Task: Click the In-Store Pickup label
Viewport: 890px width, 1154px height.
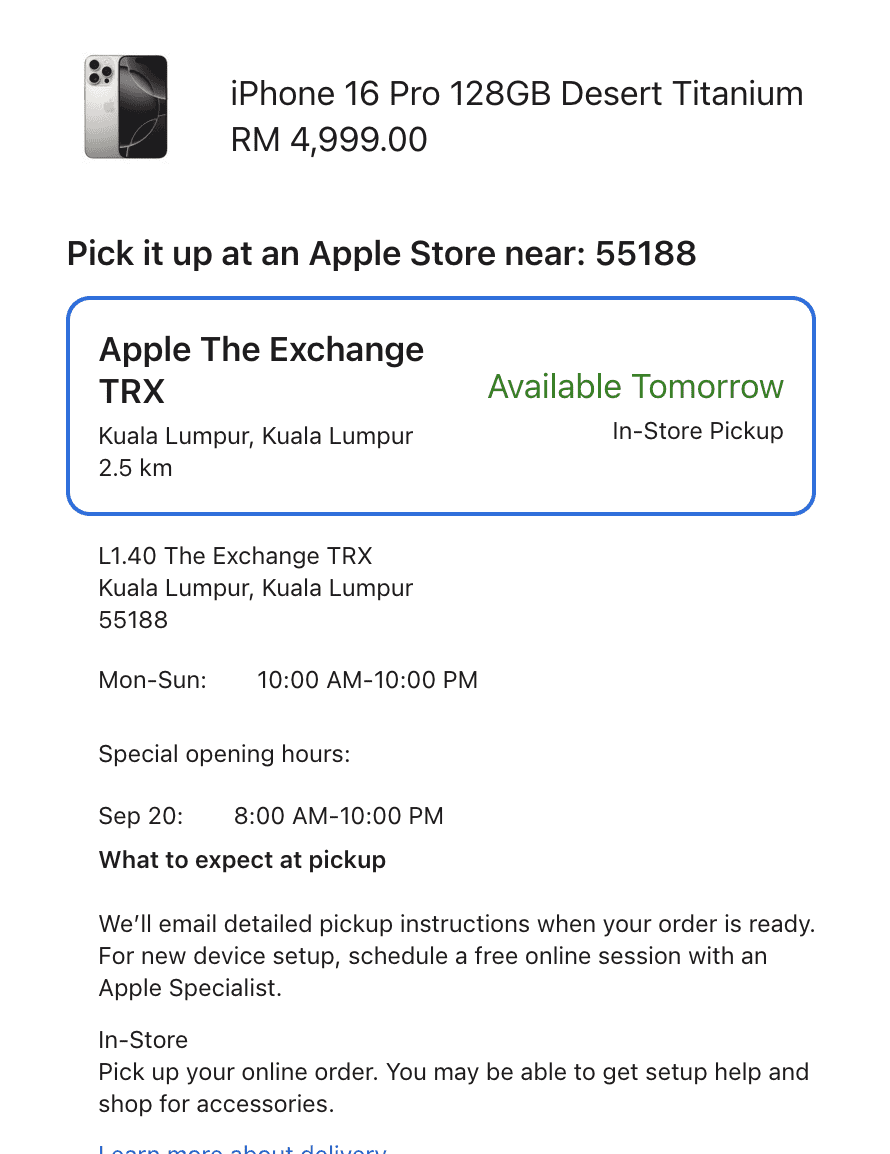Action: pos(697,431)
